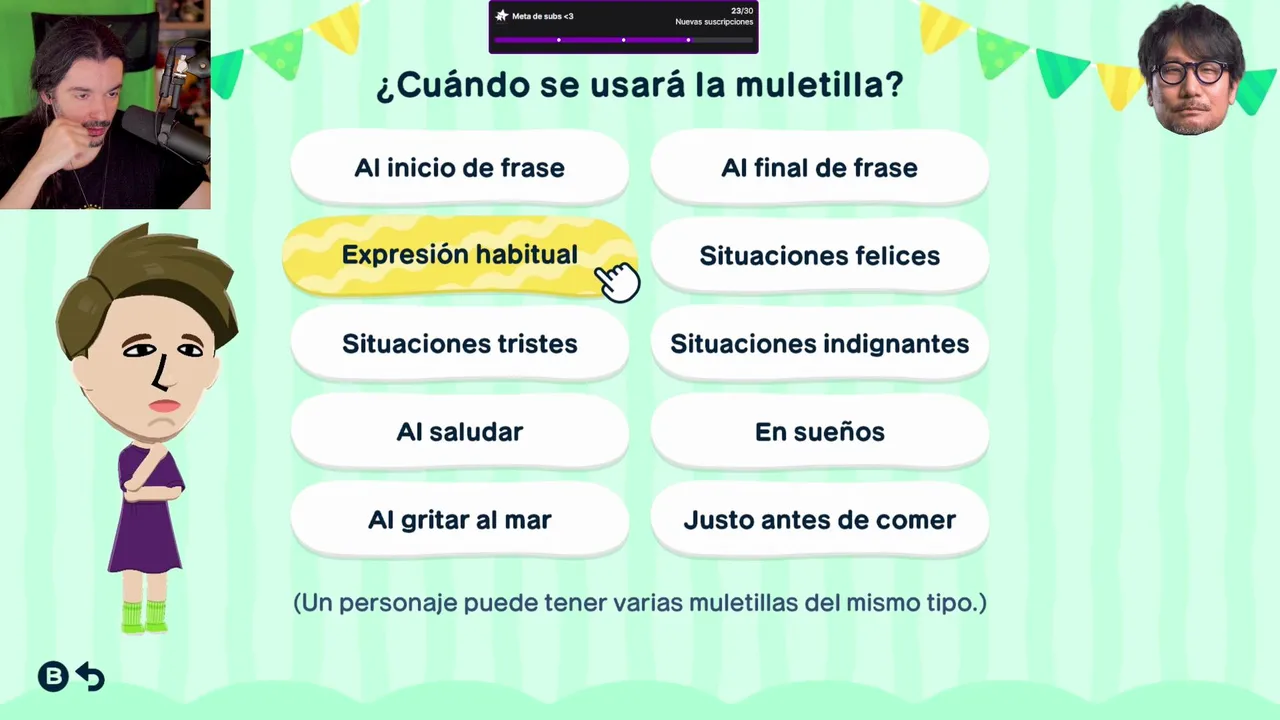Select the 'Al saludar' option
The image size is (1280, 720).
pos(459,432)
